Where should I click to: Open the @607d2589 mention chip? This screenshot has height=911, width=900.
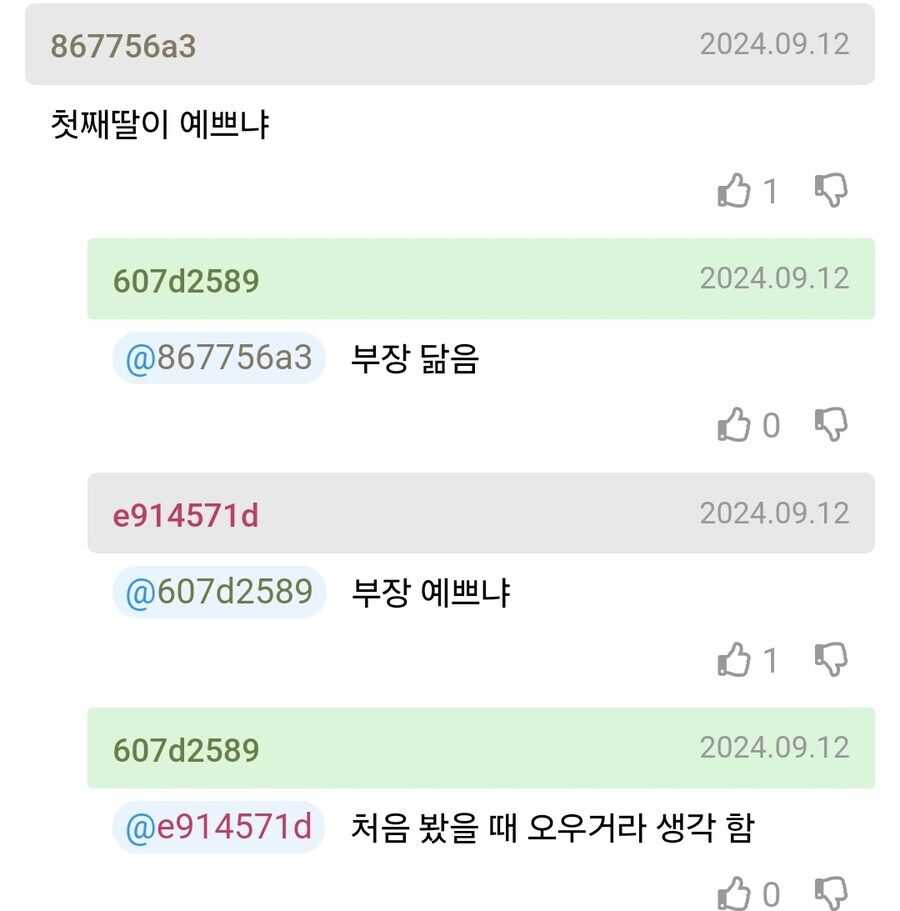(219, 592)
